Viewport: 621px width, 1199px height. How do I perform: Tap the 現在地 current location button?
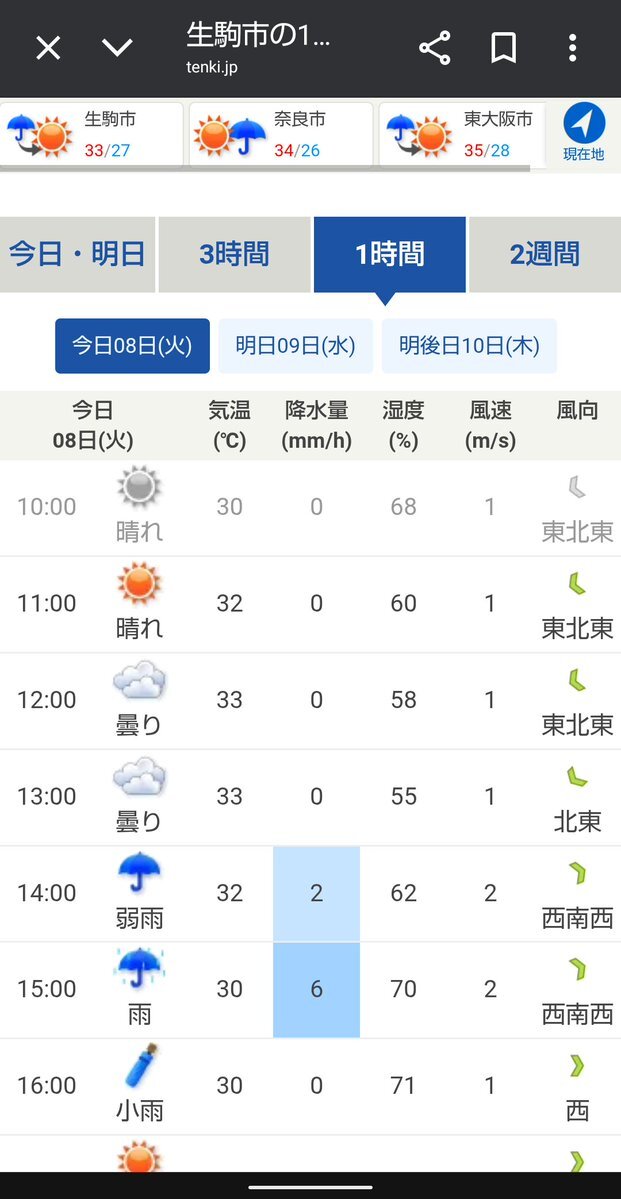point(584,133)
